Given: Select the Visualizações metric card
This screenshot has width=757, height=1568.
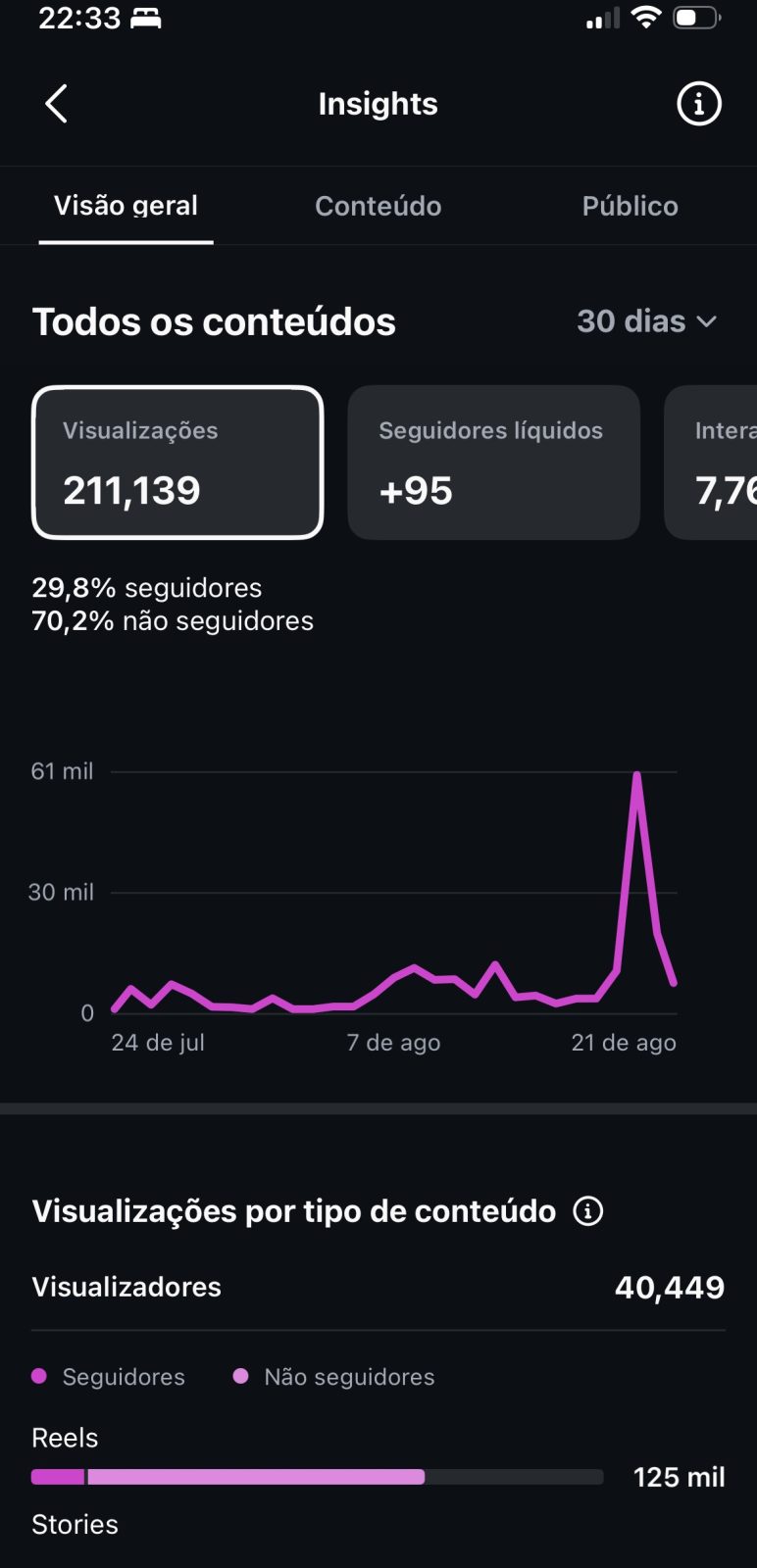Looking at the screenshot, I should point(177,463).
